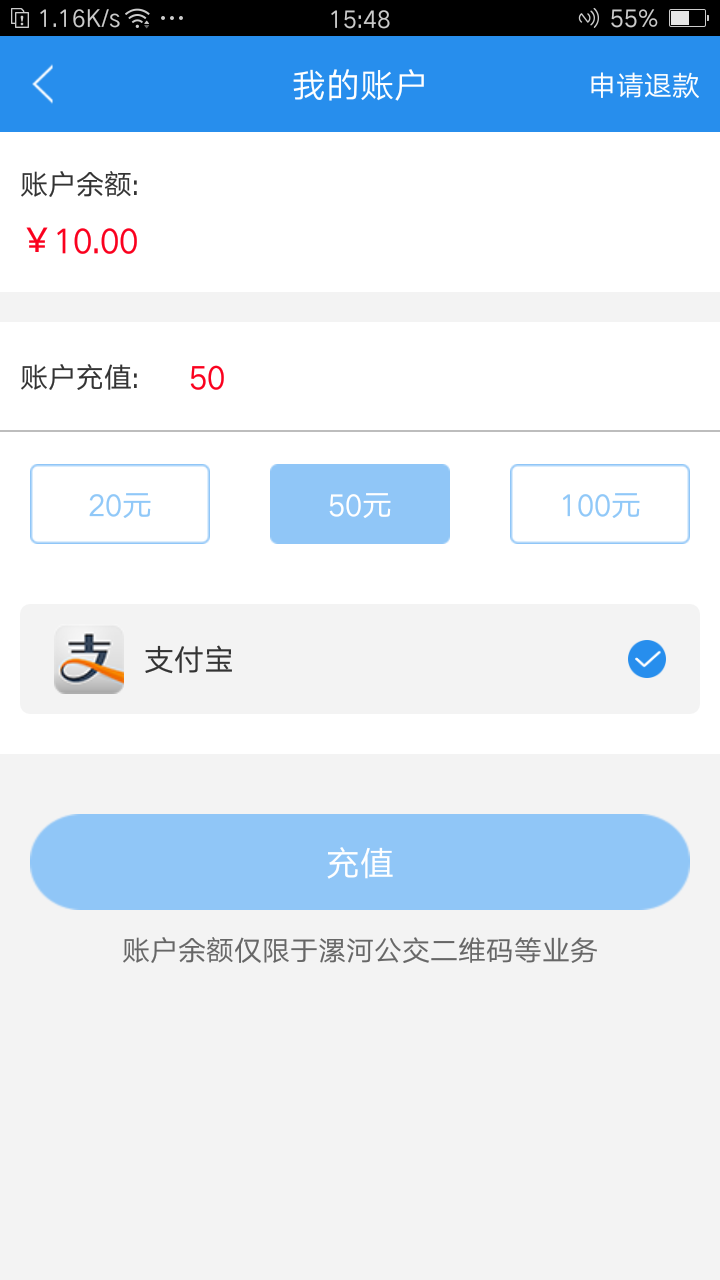Tap the 15:48 clock in the status bar

pos(360,18)
